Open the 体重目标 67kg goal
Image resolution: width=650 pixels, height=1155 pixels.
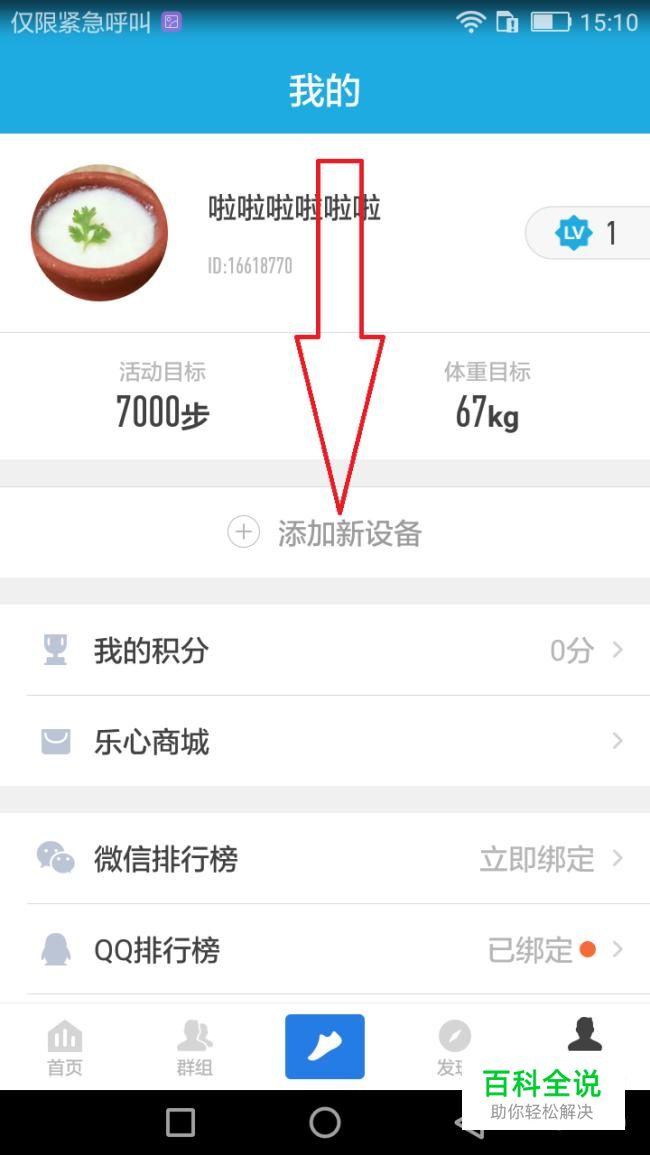click(x=487, y=397)
